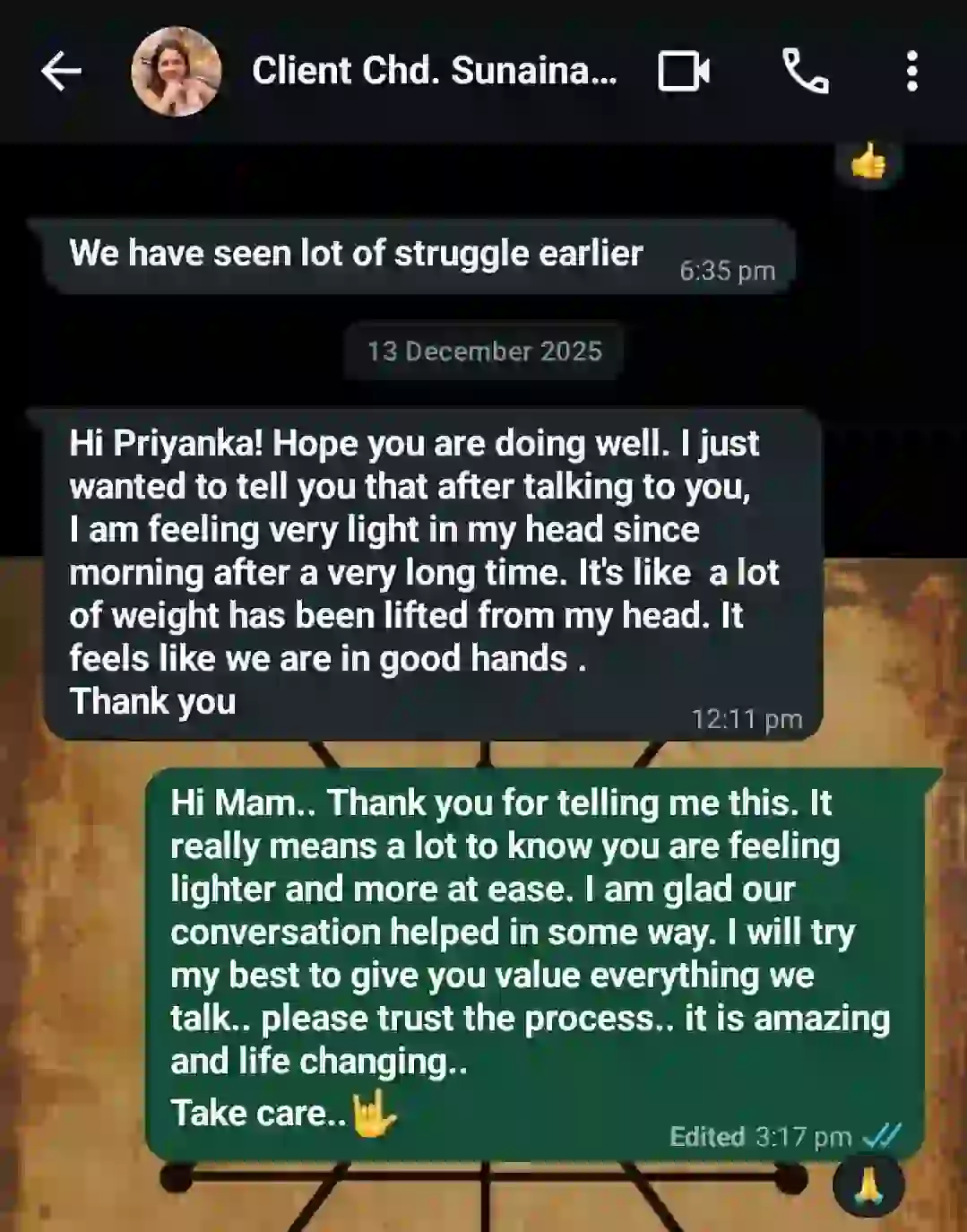Tap the 3:17 pm timestamp on reply
Image resolution: width=967 pixels, height=1232 pixels.
tap(803, 1135)
